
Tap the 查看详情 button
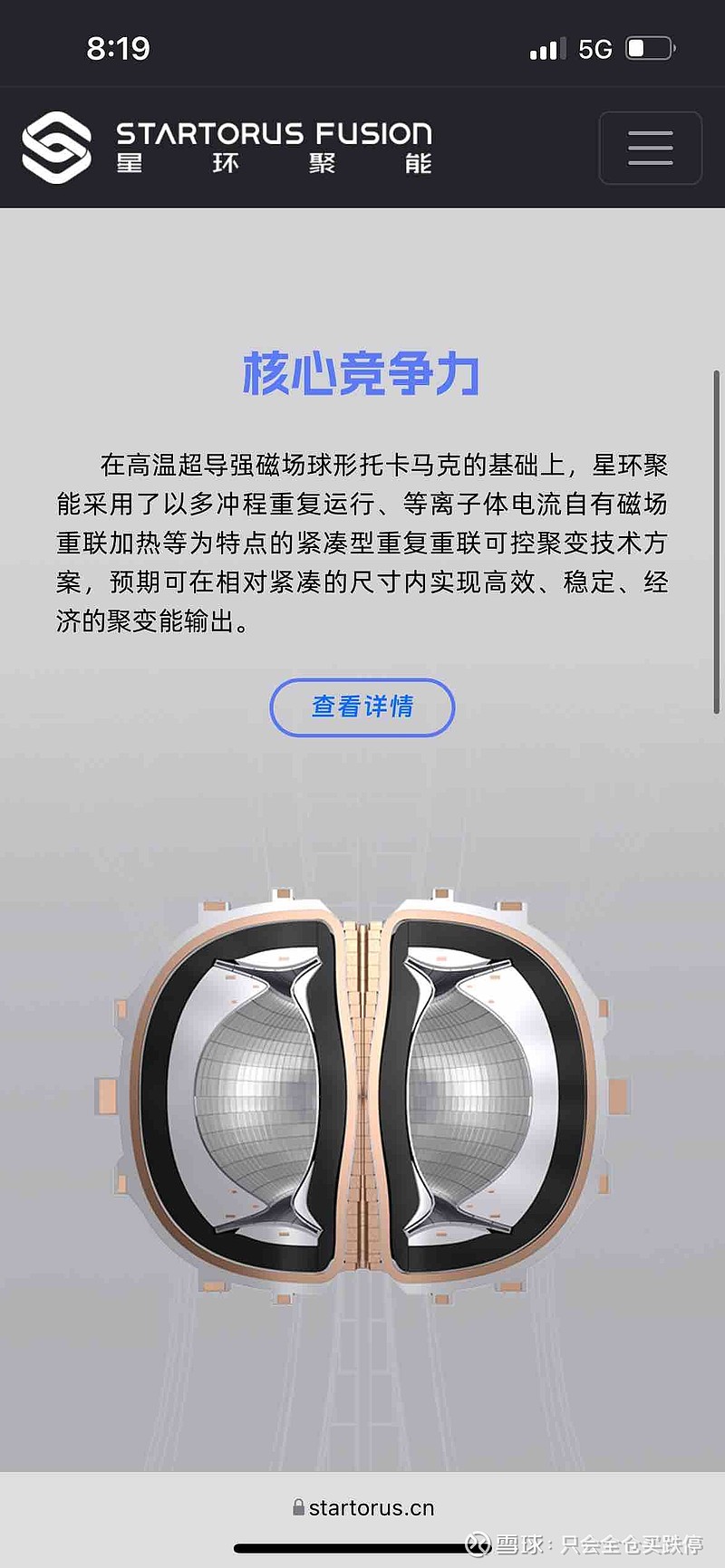point(362,707)
